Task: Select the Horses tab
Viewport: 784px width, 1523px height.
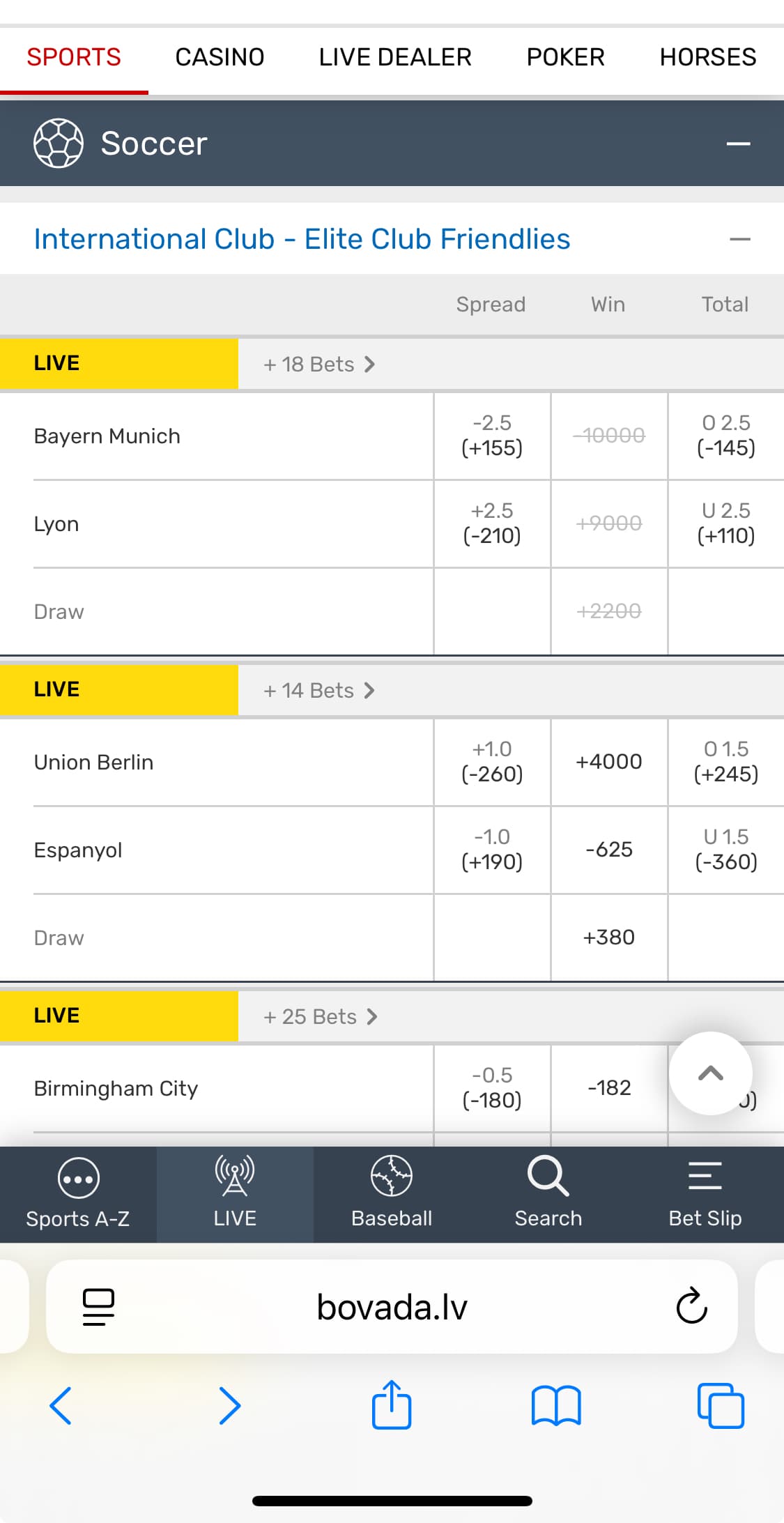Action: coord(707,57)
